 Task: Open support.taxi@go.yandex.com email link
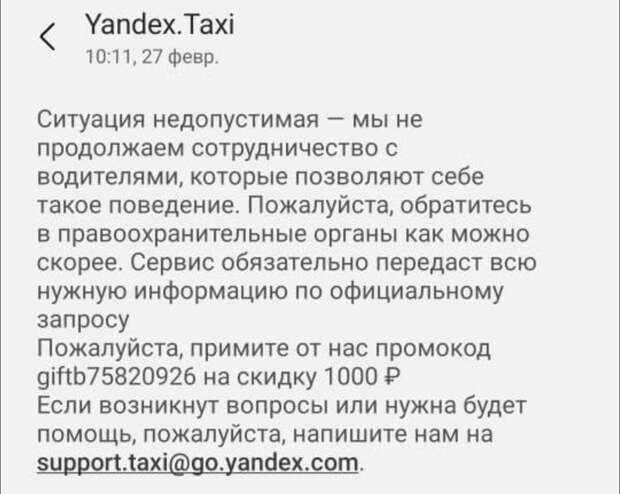click(197, 462)
